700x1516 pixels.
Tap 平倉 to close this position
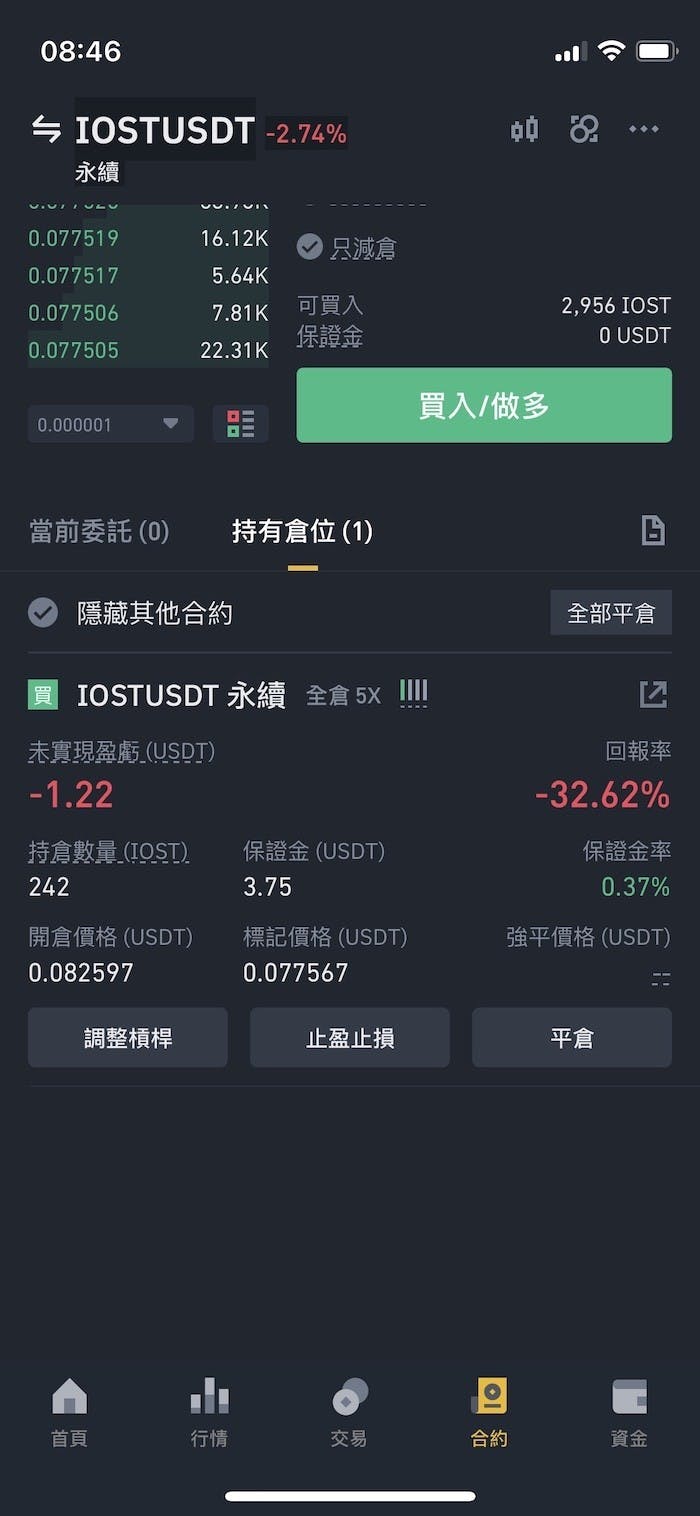[572, 1038]
